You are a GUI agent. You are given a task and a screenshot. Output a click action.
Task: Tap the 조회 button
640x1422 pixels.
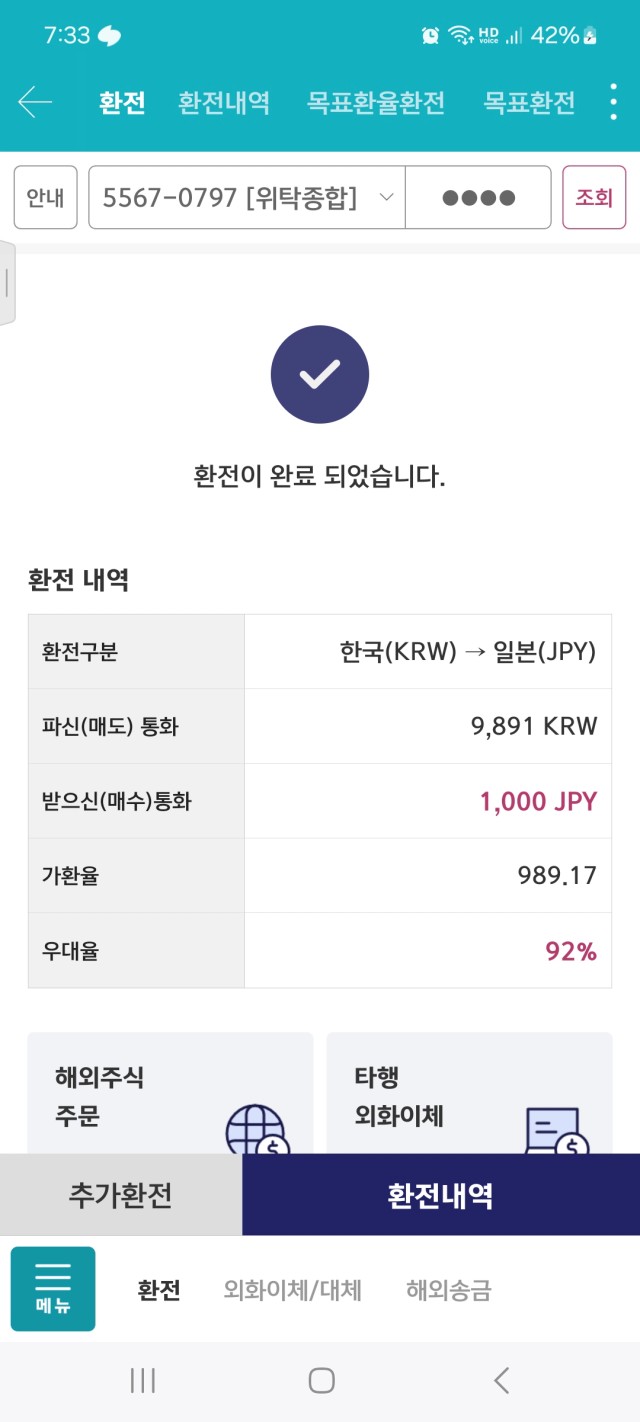594,197
